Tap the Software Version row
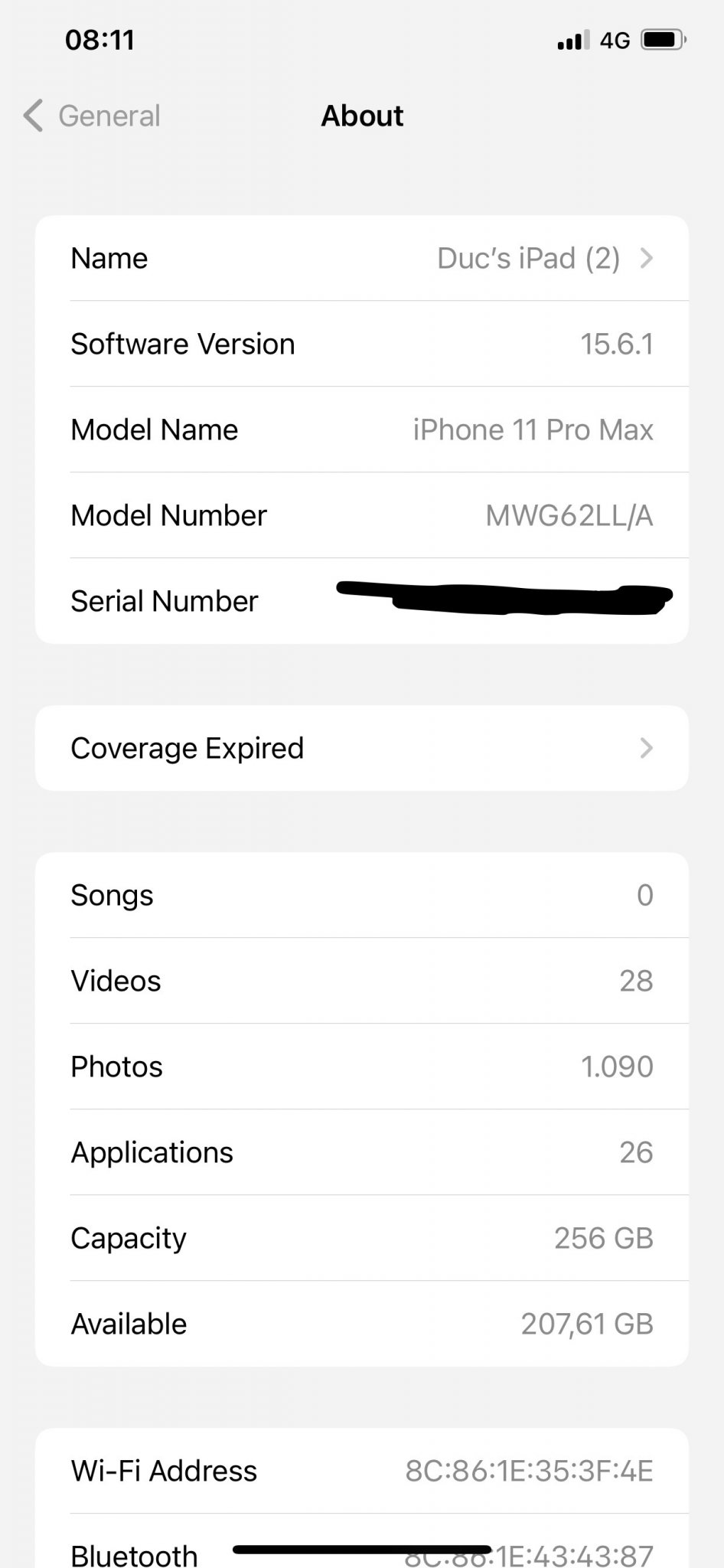 (x=361, y=345)
